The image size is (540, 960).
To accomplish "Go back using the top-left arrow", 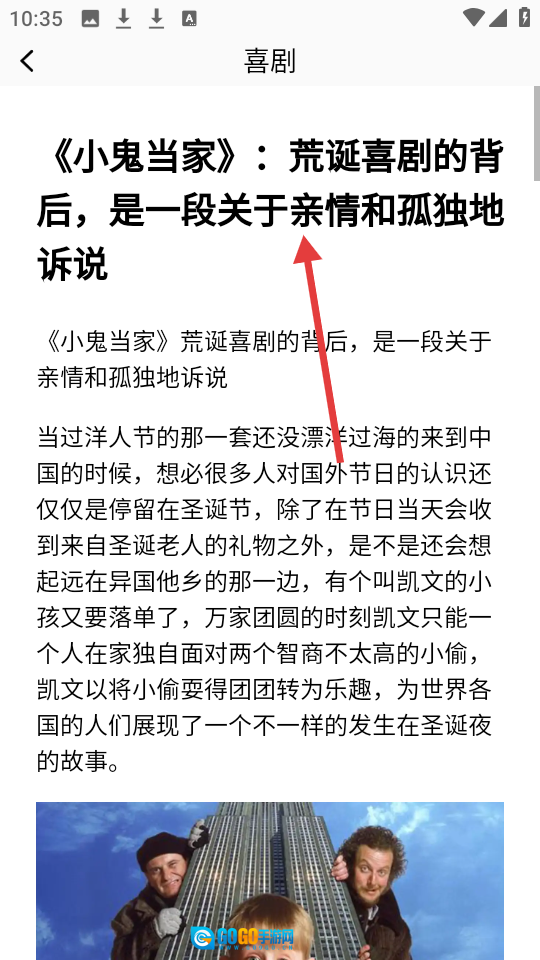I will [x=27, y=61].
